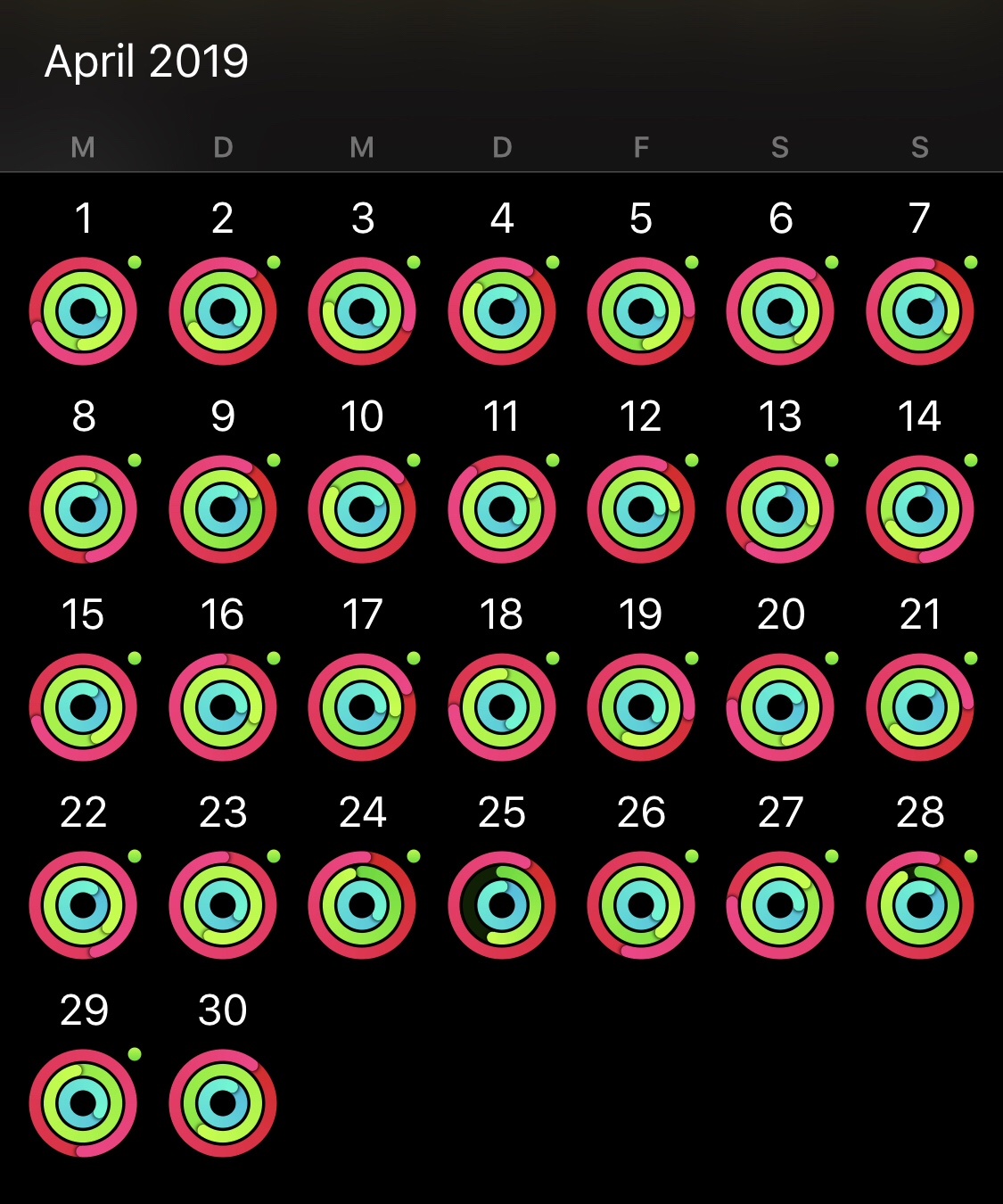Viewport: 1003px width, 1204px height.
Task: Select April 7 activity rings
Action: tap(920, 311)
